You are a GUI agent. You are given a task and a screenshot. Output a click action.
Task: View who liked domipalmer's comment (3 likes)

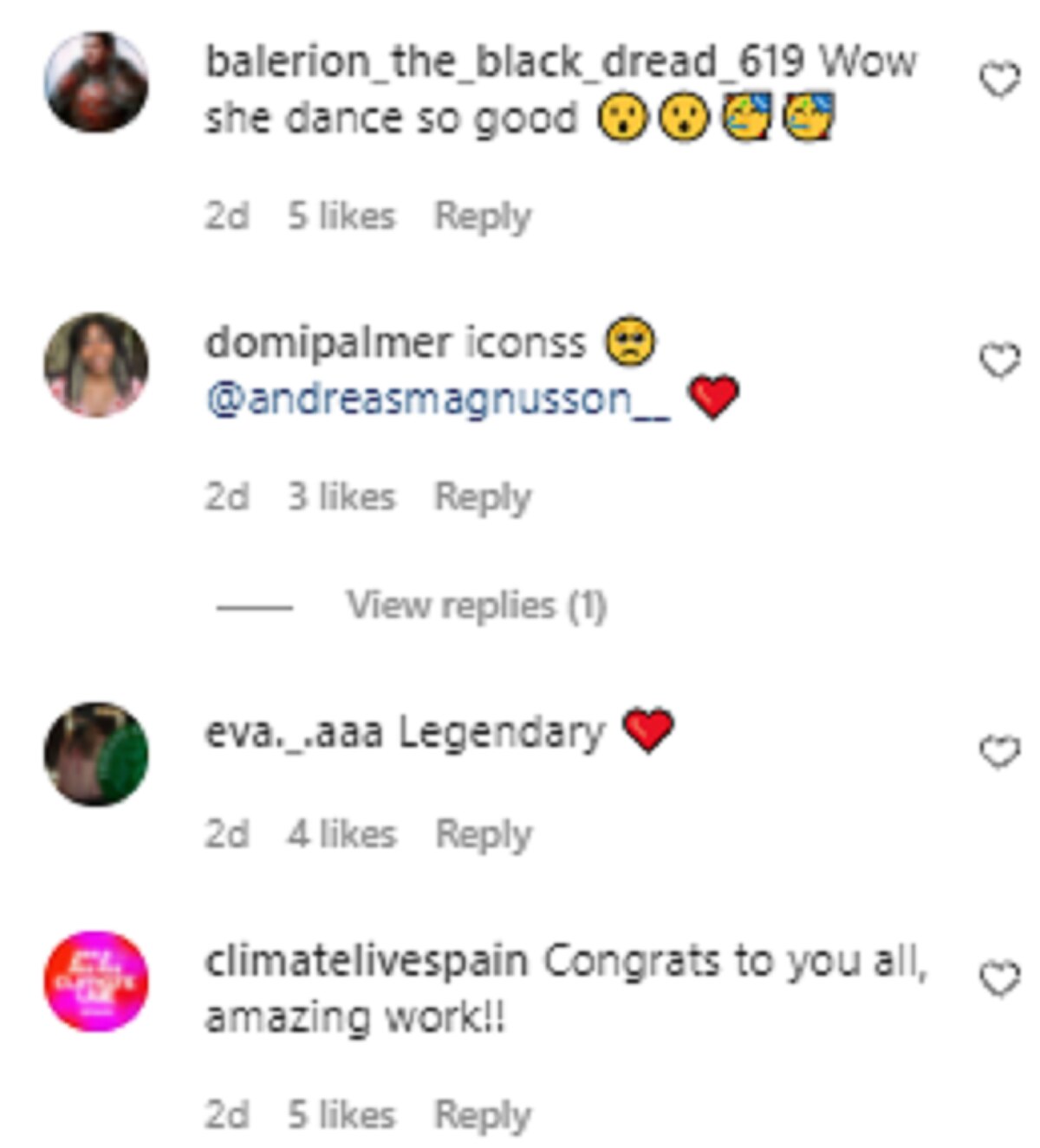tap(341, 497)
